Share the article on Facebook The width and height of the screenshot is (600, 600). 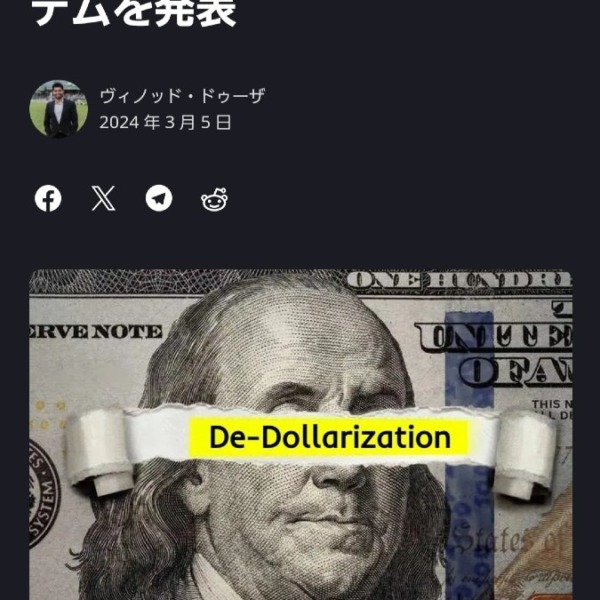(x=48, y=198)
